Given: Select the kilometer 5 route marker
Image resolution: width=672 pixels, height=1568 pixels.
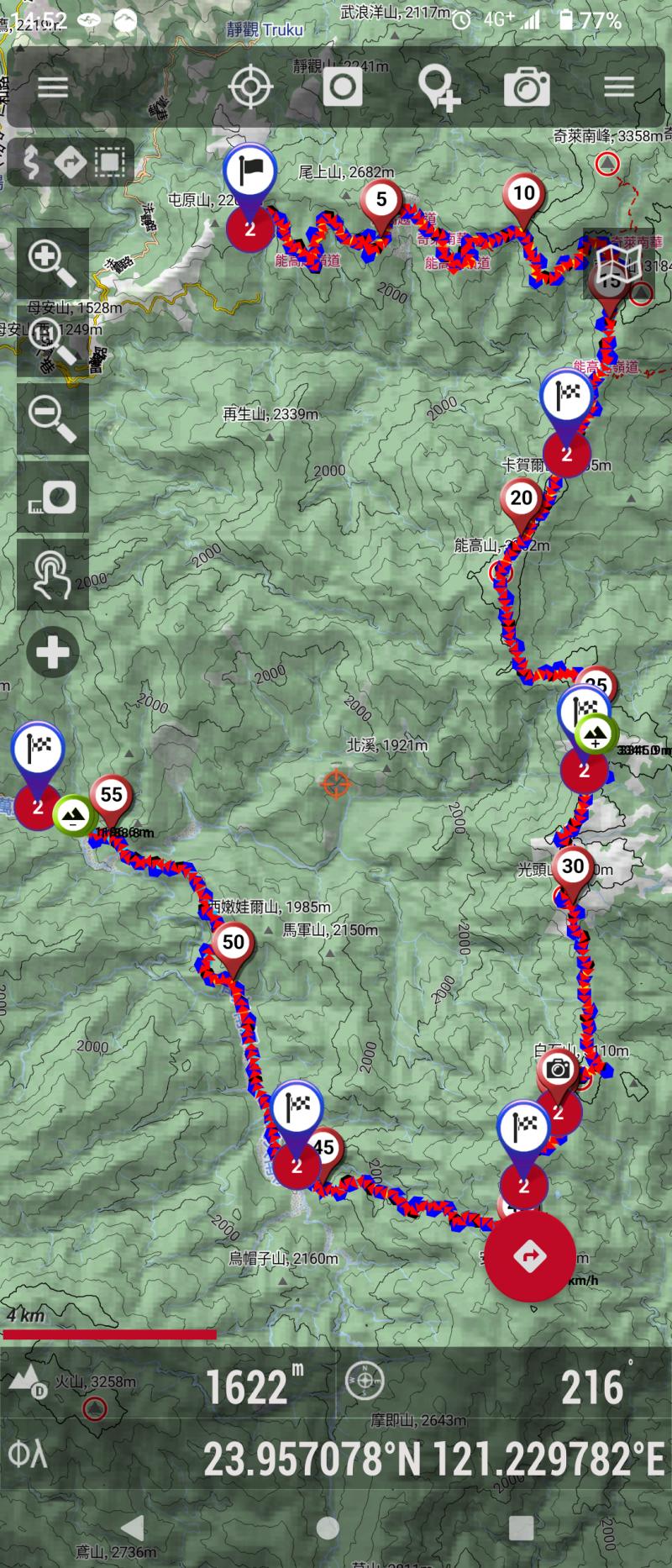Looking at the screenshot, I should click(x=381, y=200).
